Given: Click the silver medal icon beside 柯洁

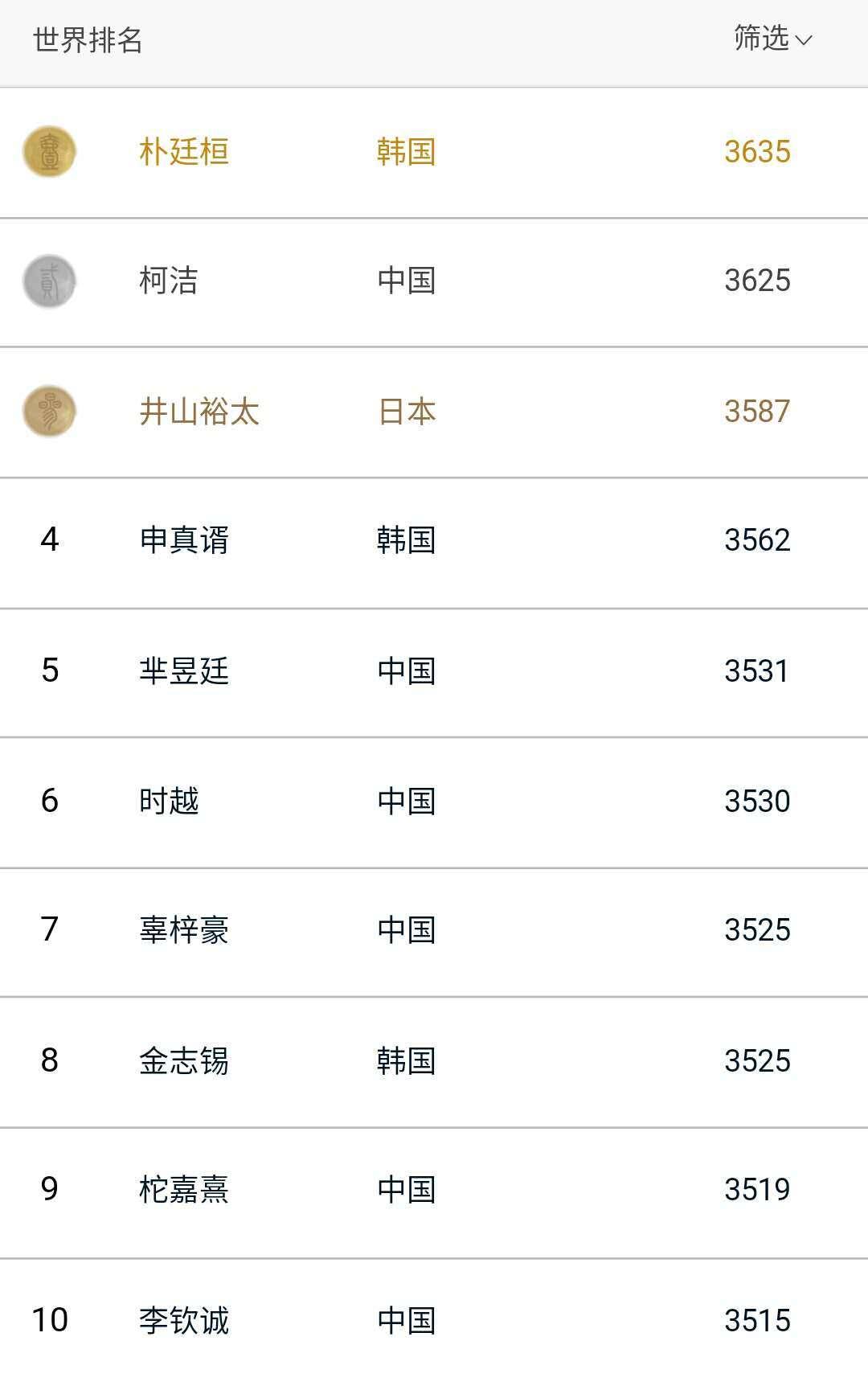Looking at the screenshot, I should coord(48,281).
